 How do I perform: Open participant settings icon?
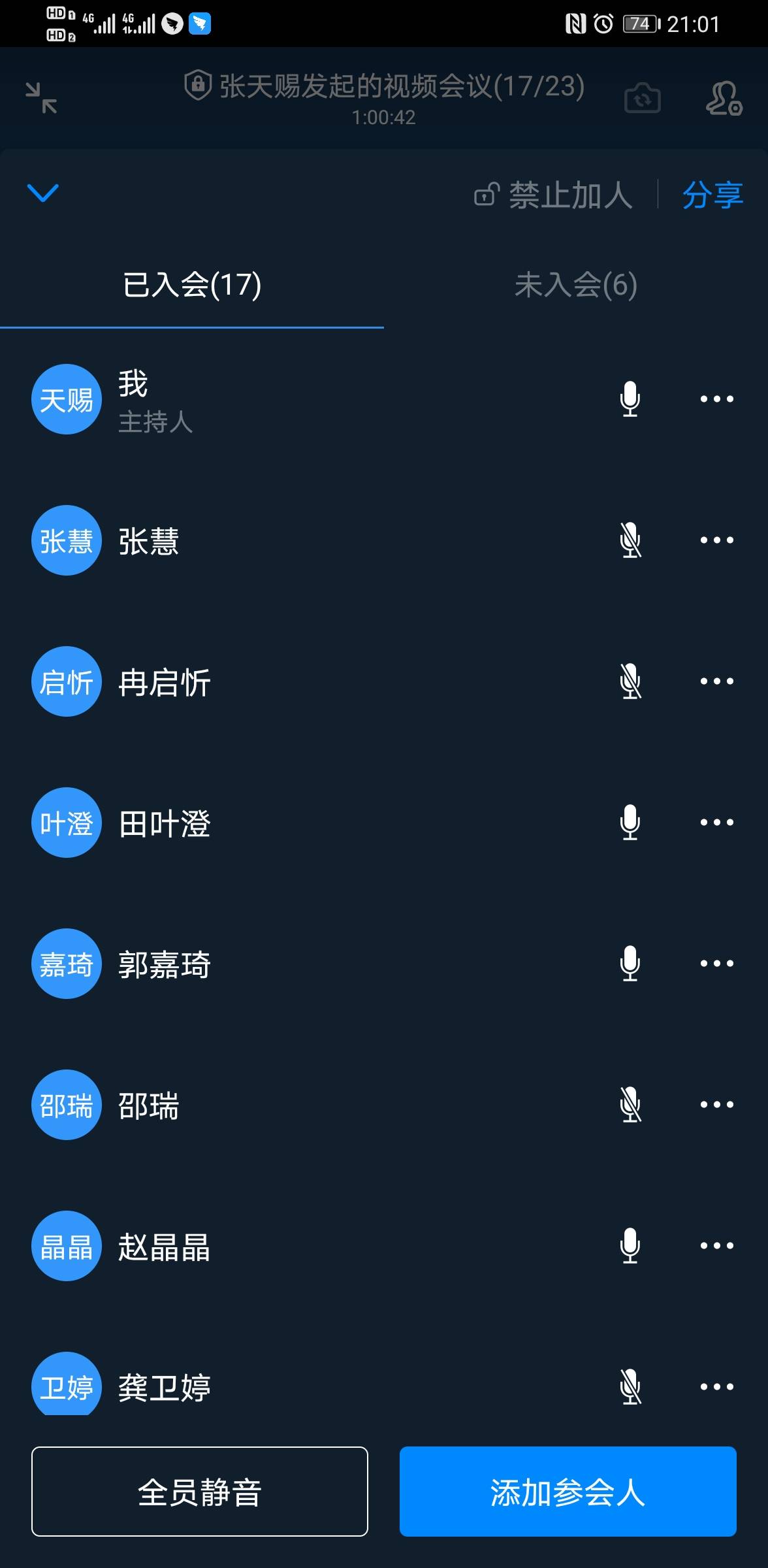[x=723, y=99]
